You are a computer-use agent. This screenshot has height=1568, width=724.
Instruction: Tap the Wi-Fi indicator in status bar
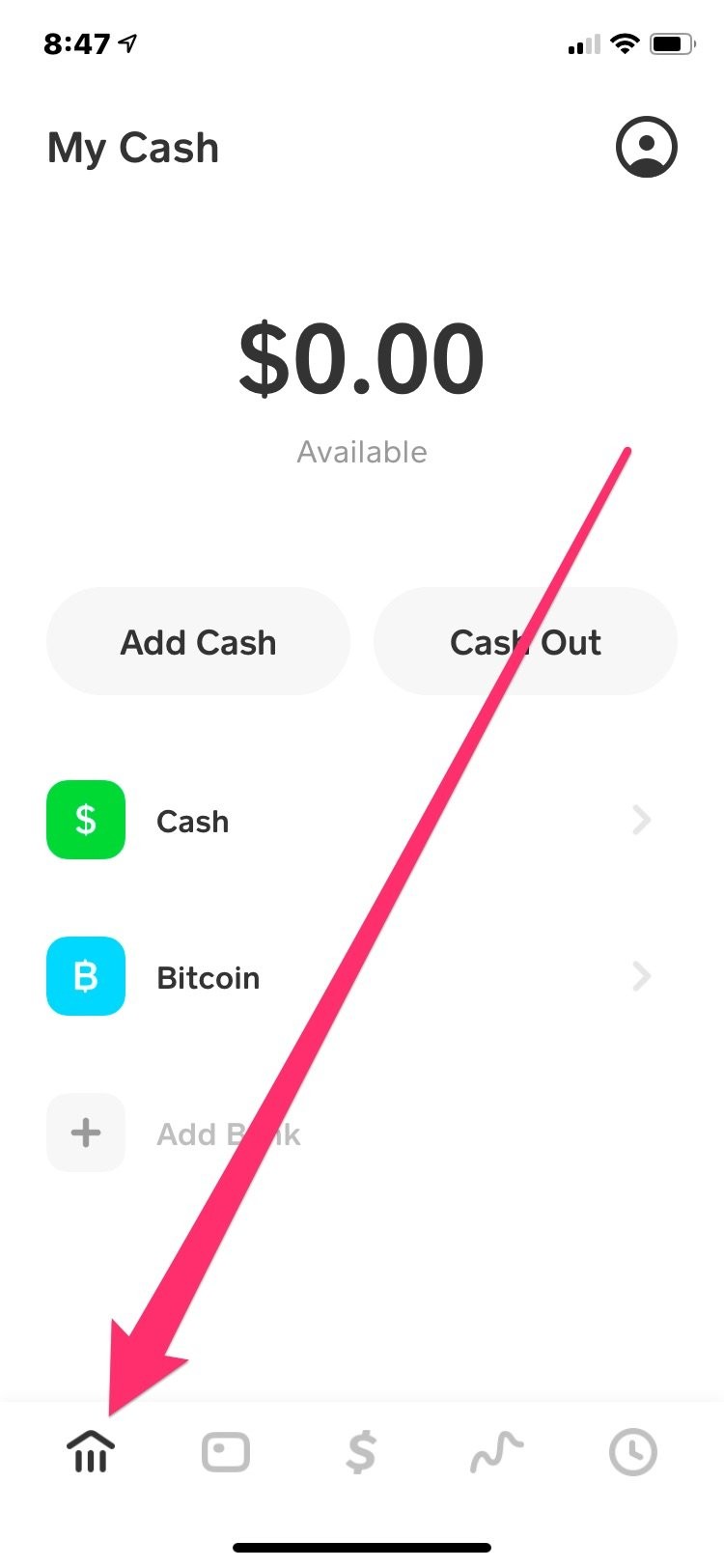coord(624,42)
